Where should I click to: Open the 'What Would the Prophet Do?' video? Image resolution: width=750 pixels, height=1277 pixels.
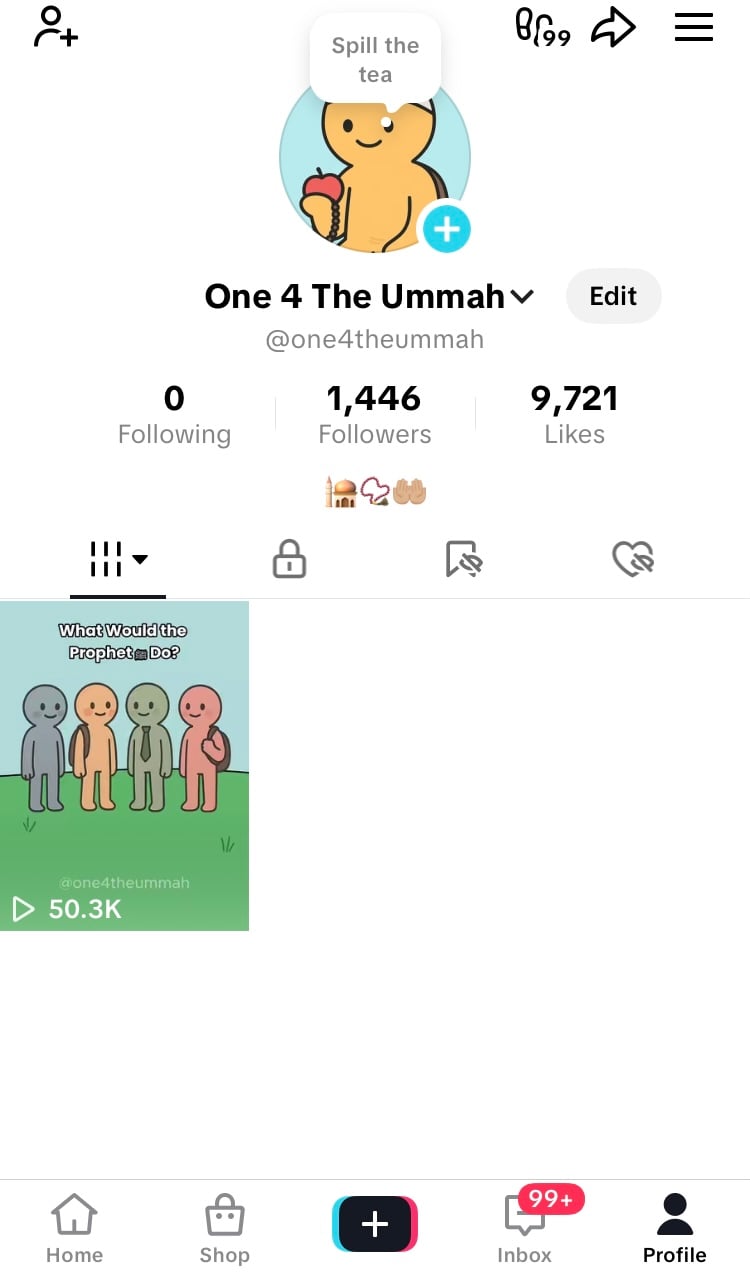click(x=124, y=765)
